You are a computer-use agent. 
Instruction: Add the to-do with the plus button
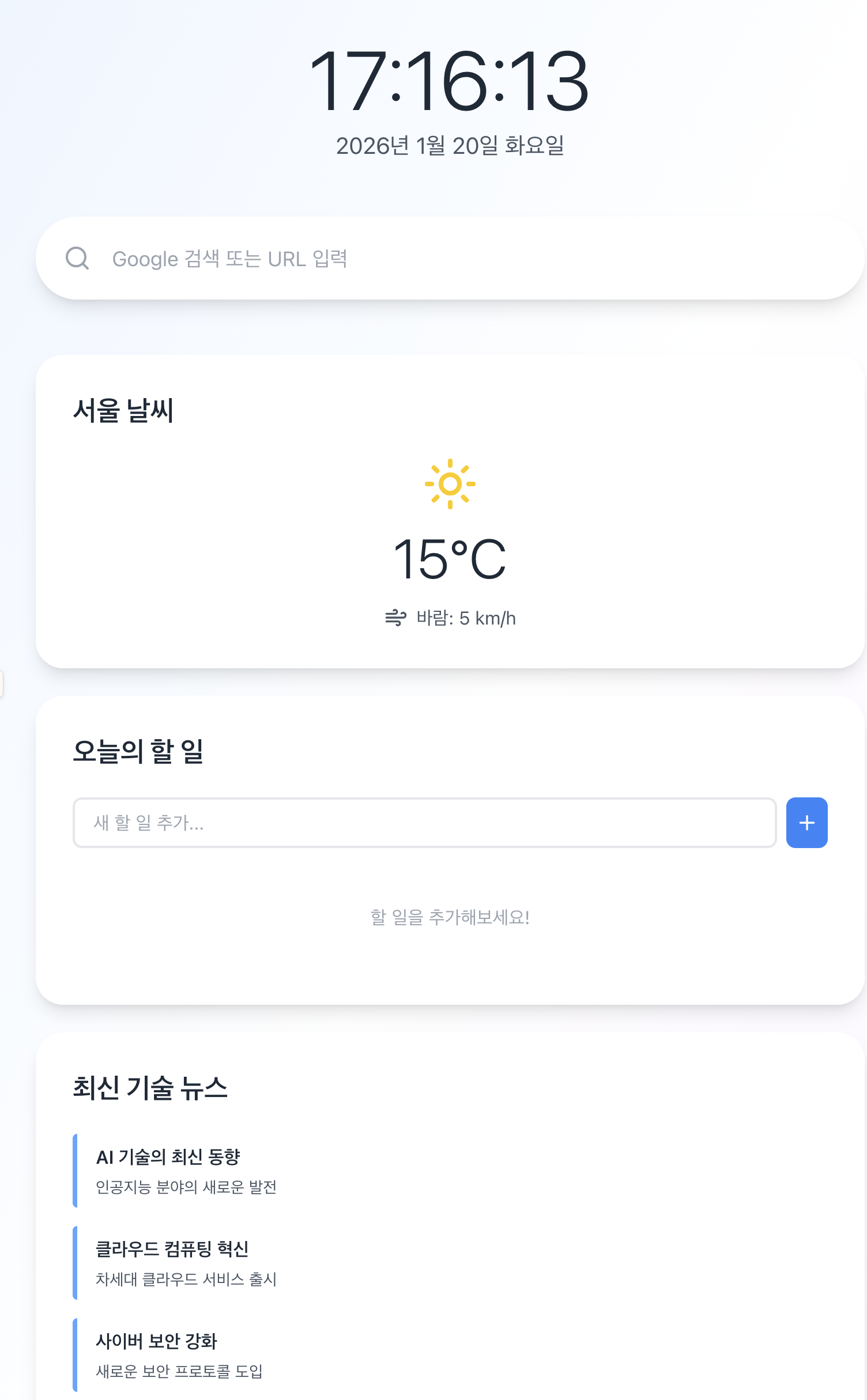point(806,823)
